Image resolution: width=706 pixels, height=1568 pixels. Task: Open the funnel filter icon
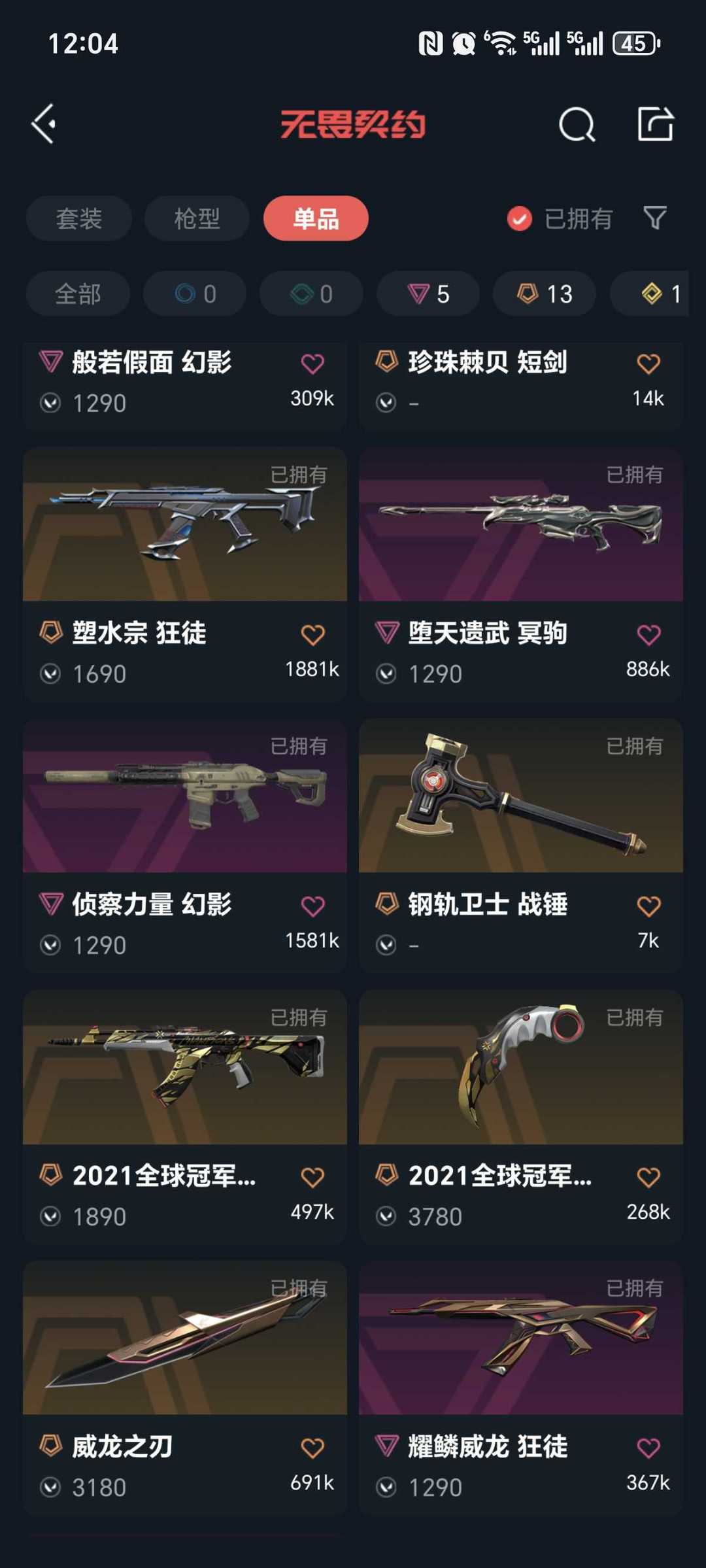tap(655, 218)
